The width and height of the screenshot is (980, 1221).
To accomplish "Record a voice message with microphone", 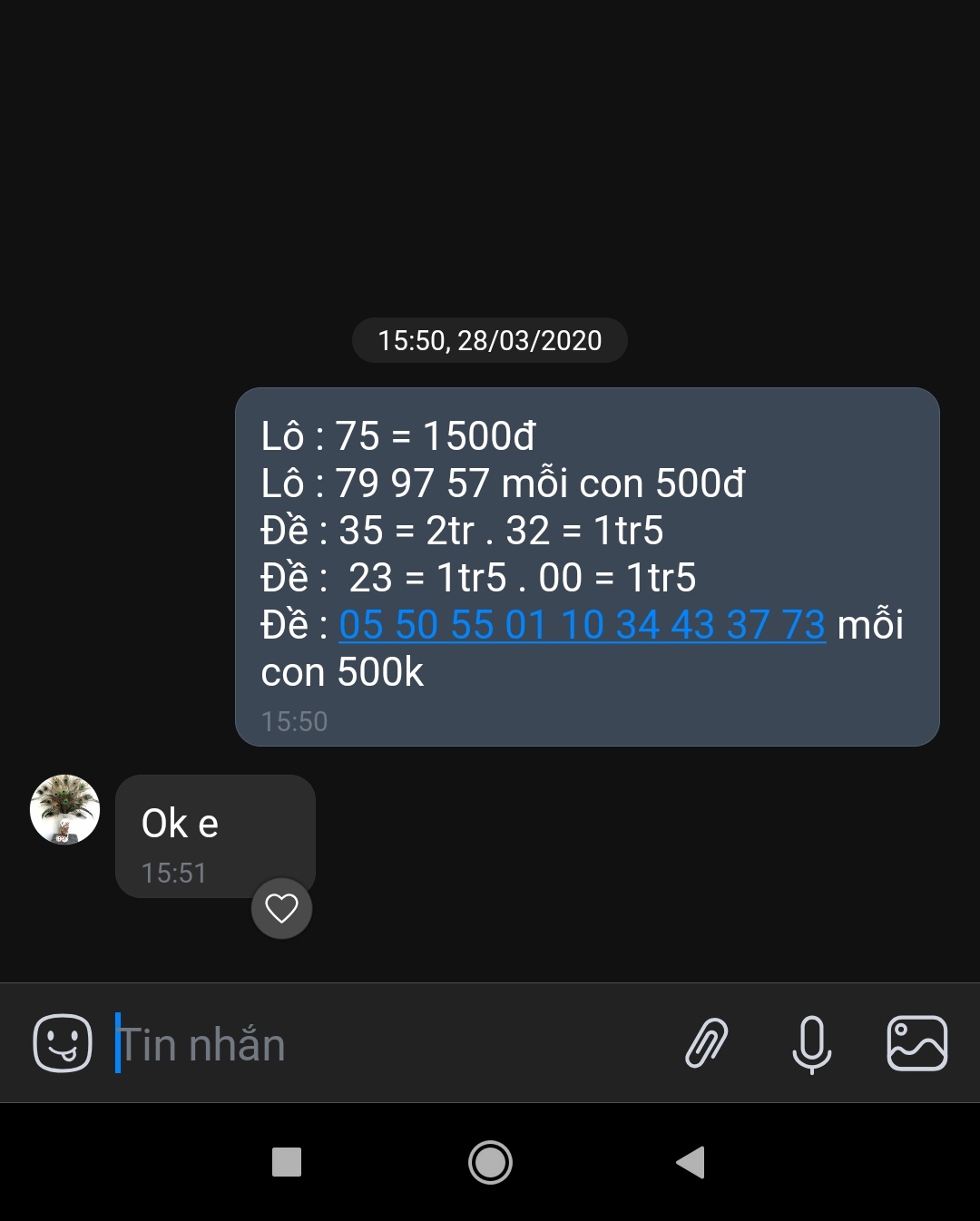I will click(x=811, y=1043).
